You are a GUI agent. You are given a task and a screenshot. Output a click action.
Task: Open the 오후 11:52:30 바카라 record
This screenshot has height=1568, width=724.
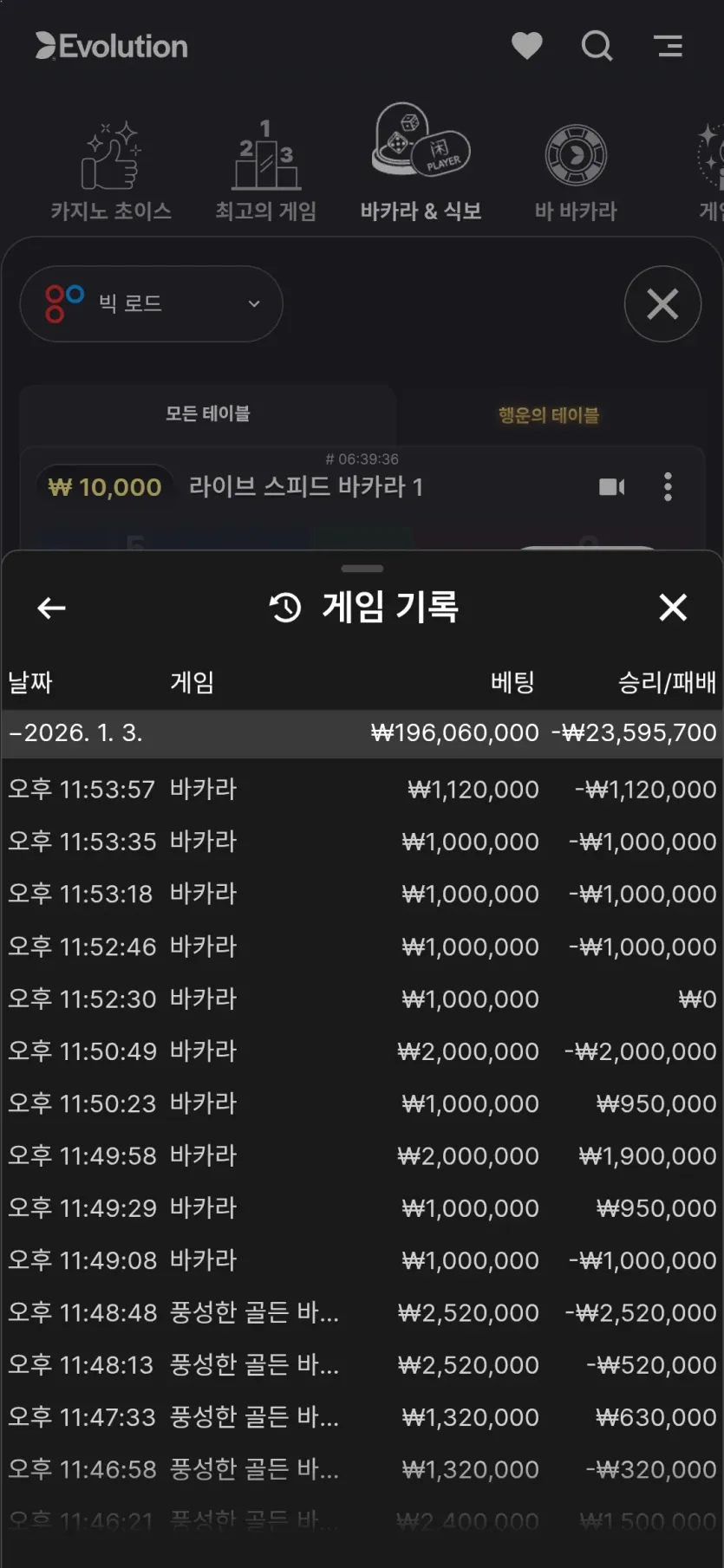click(362, 999)
